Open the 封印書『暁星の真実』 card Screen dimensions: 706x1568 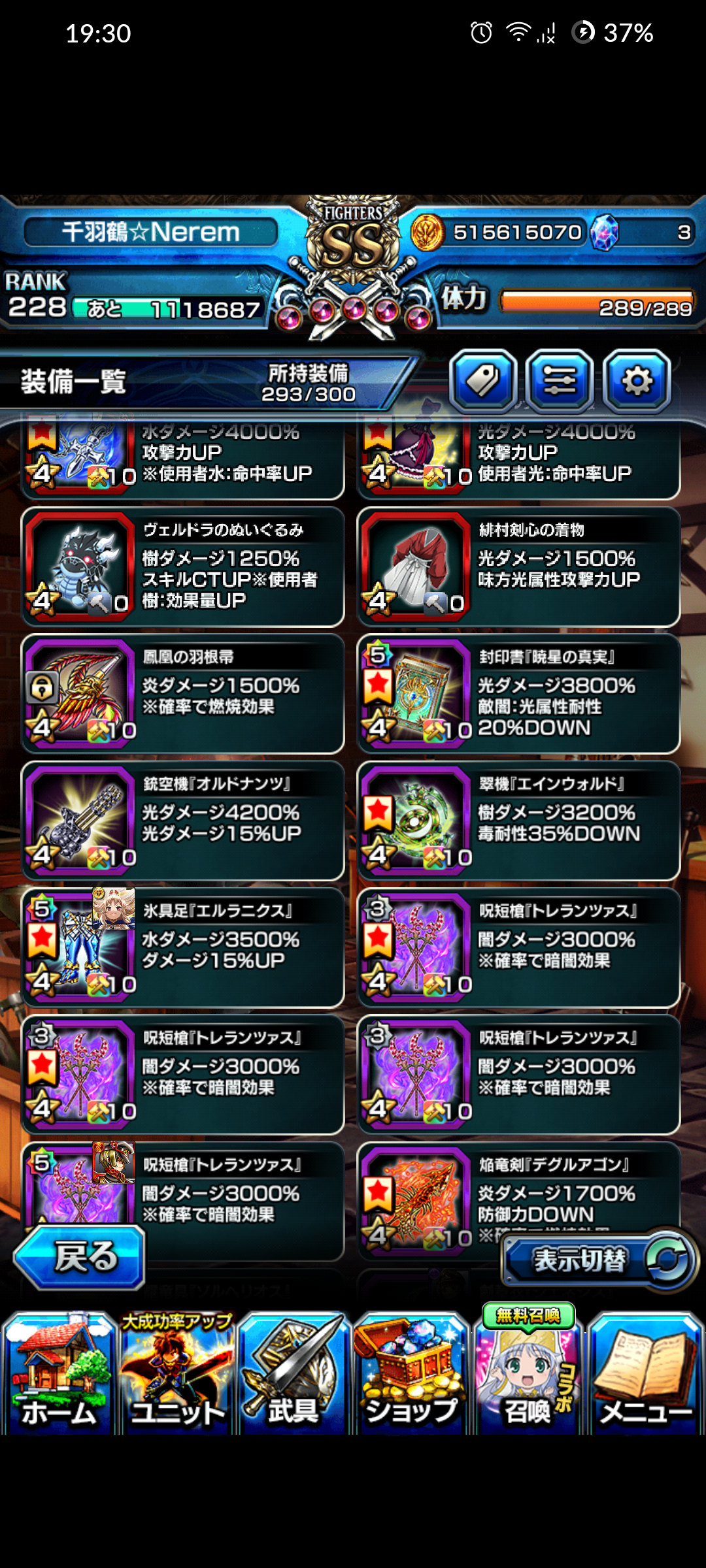pyautogui.click(x=518, y=694)
